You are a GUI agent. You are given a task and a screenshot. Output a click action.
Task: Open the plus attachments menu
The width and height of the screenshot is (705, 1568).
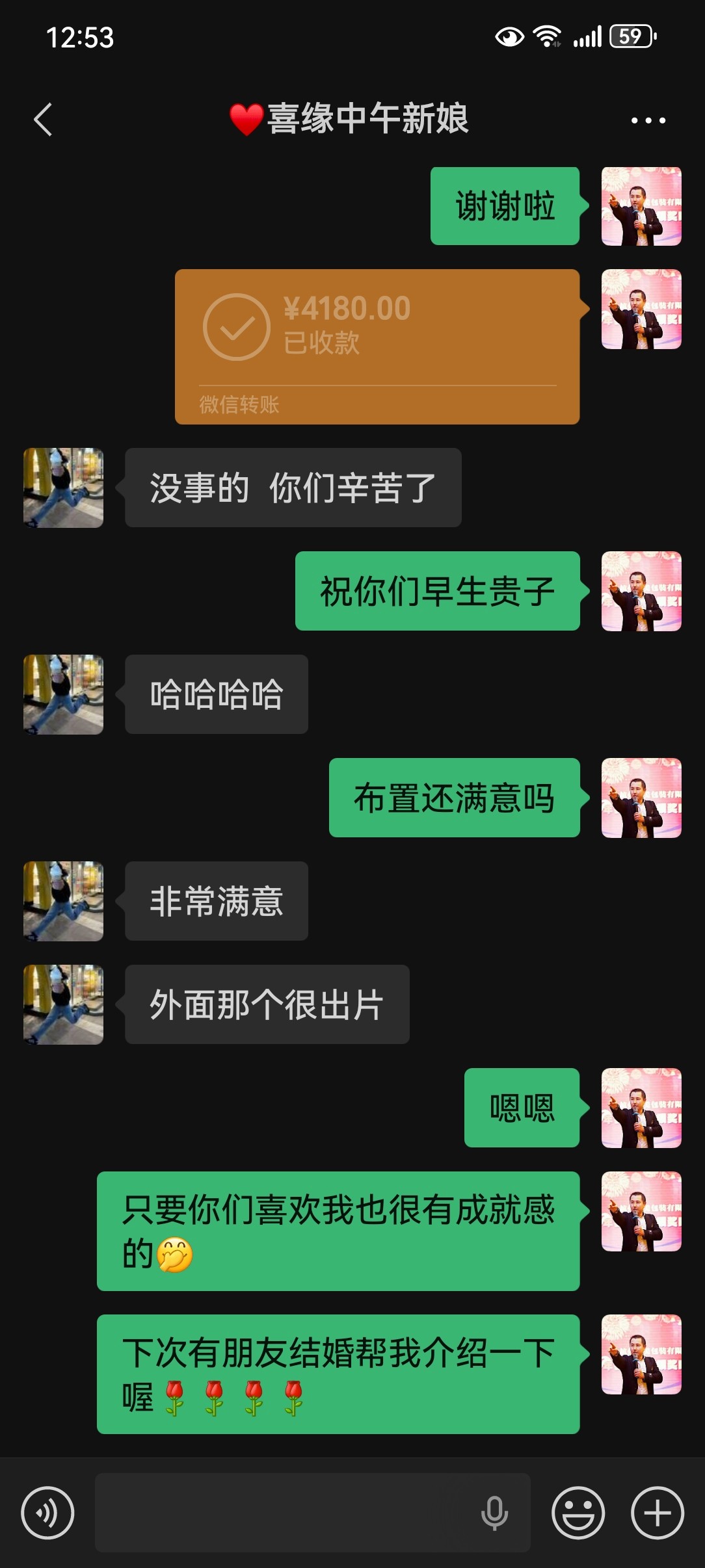658,1513
